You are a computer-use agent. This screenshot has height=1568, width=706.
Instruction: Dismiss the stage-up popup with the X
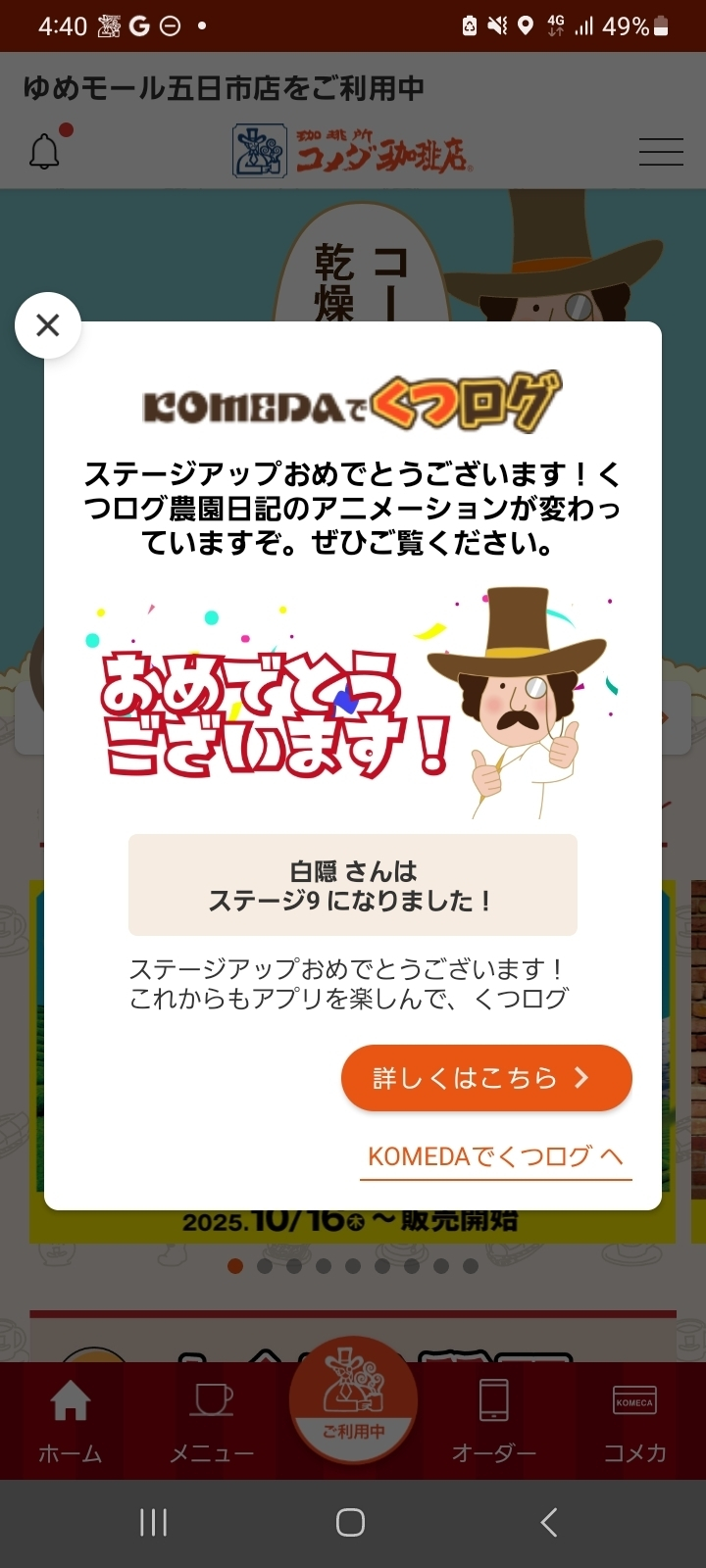point(48,325)
